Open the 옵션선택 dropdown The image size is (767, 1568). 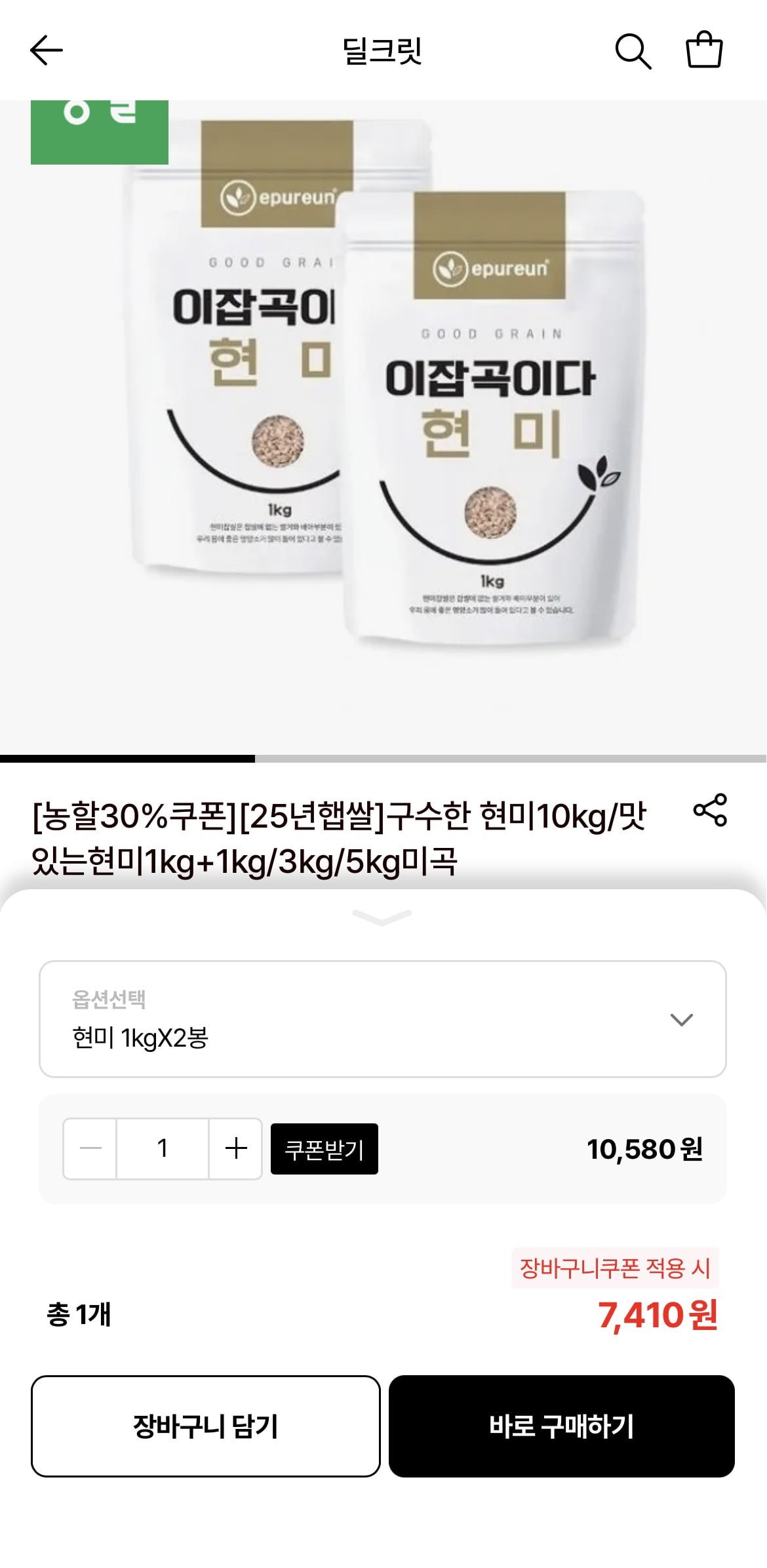coord(382,1019)
